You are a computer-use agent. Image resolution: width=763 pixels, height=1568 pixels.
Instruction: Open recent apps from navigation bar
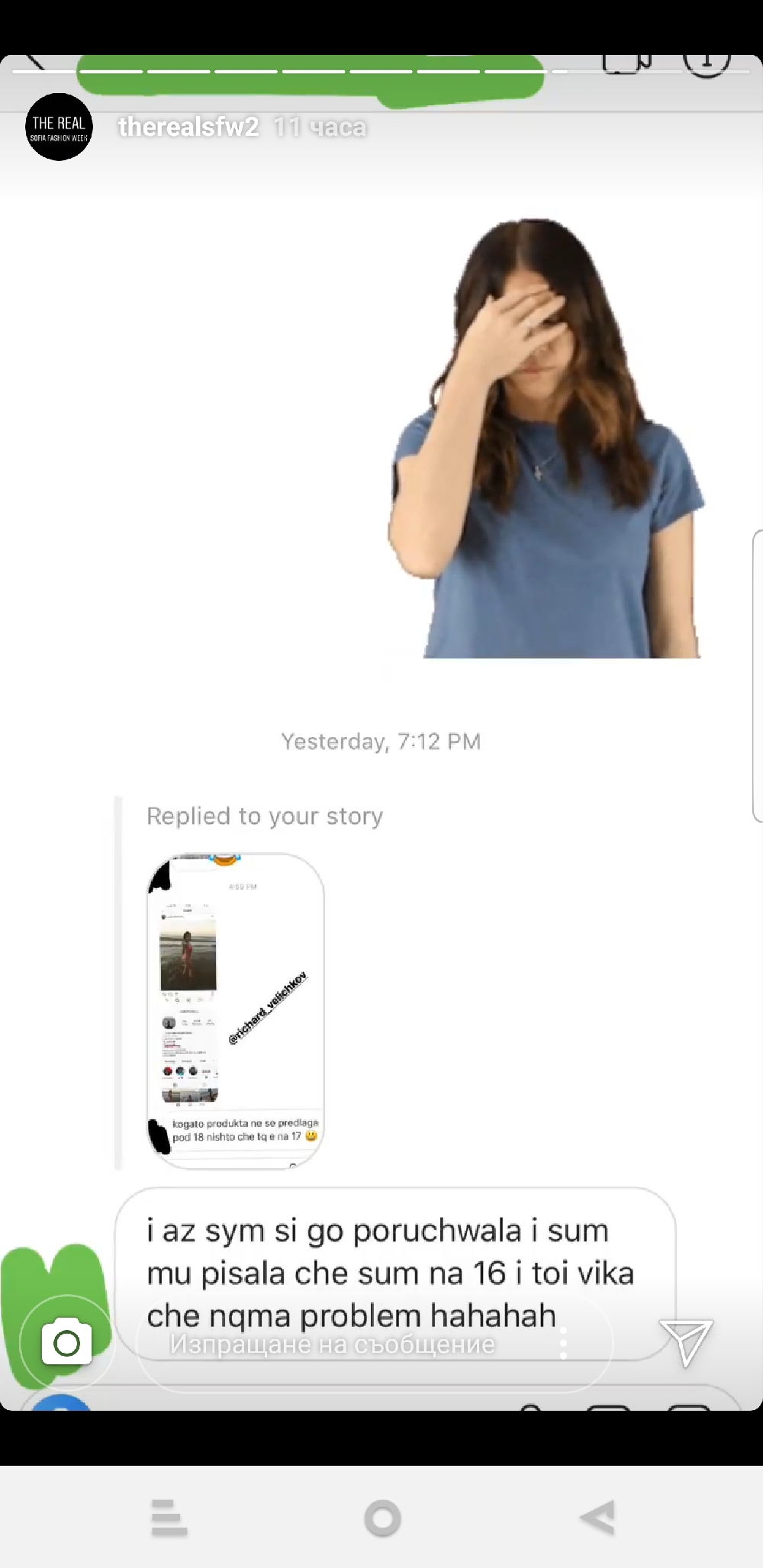click(169, 1518)
